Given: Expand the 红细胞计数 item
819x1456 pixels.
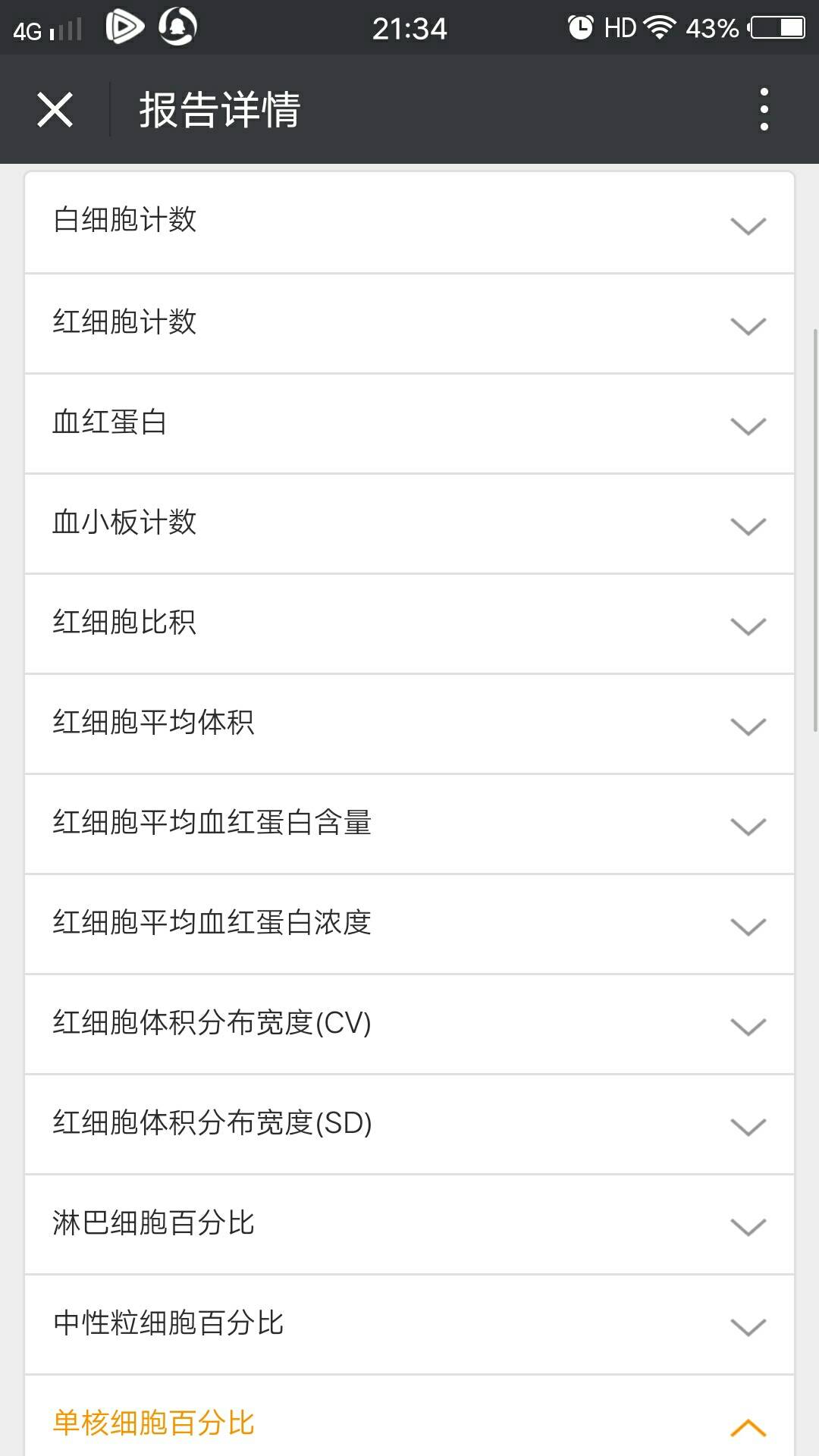Looking at the screenshot, I should tap(409, 323).
